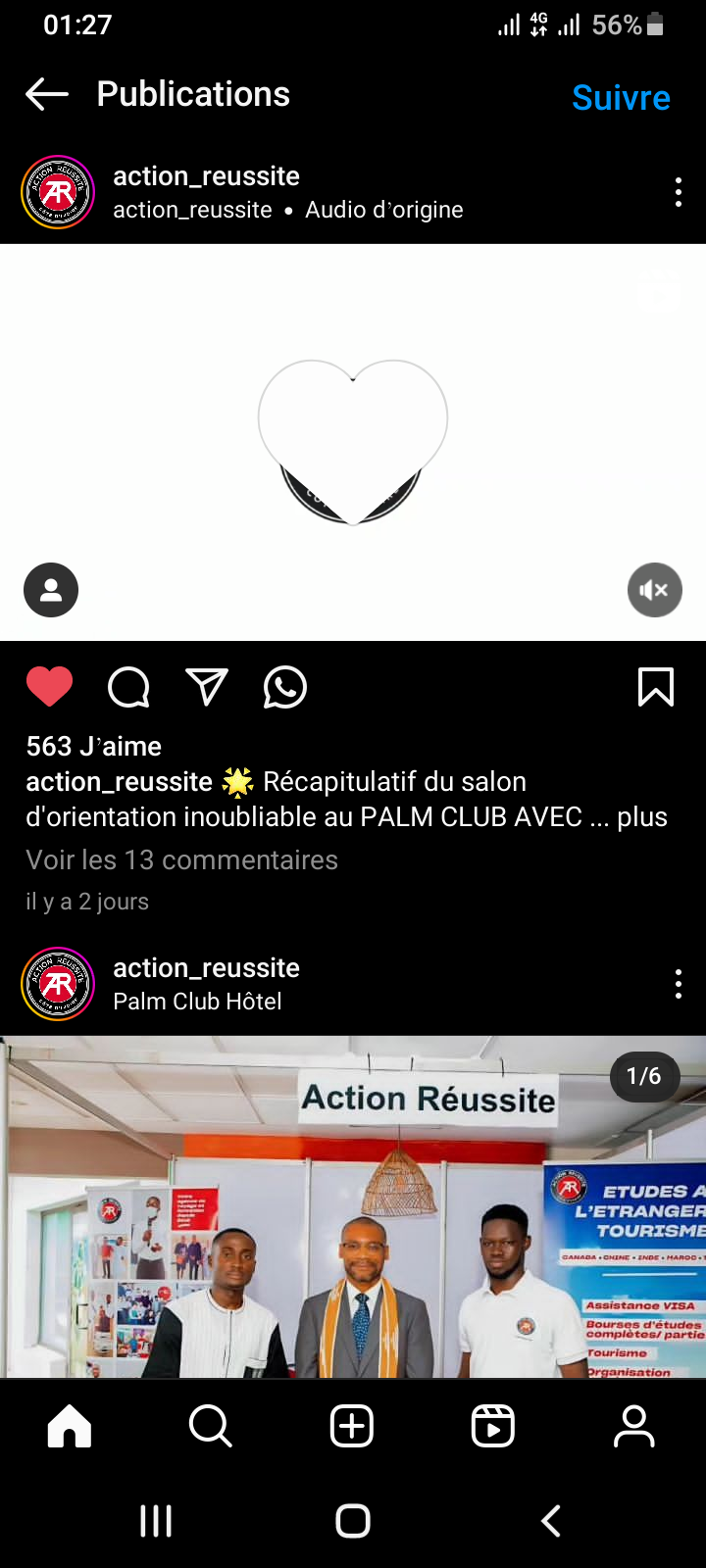The image size is (706, 1568).
Task: Switch to the Home tab
Action: (70, 1426)
